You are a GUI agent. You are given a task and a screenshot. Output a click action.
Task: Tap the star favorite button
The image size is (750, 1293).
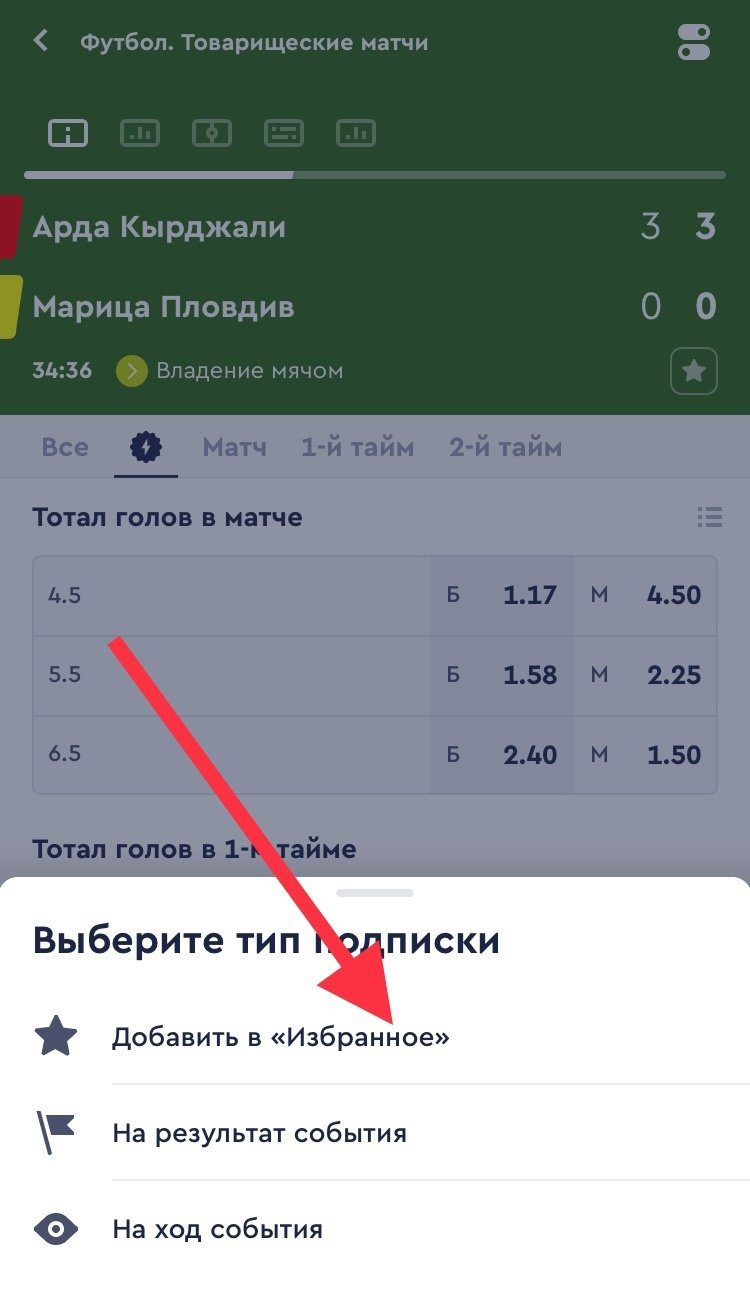coord(694,372)
